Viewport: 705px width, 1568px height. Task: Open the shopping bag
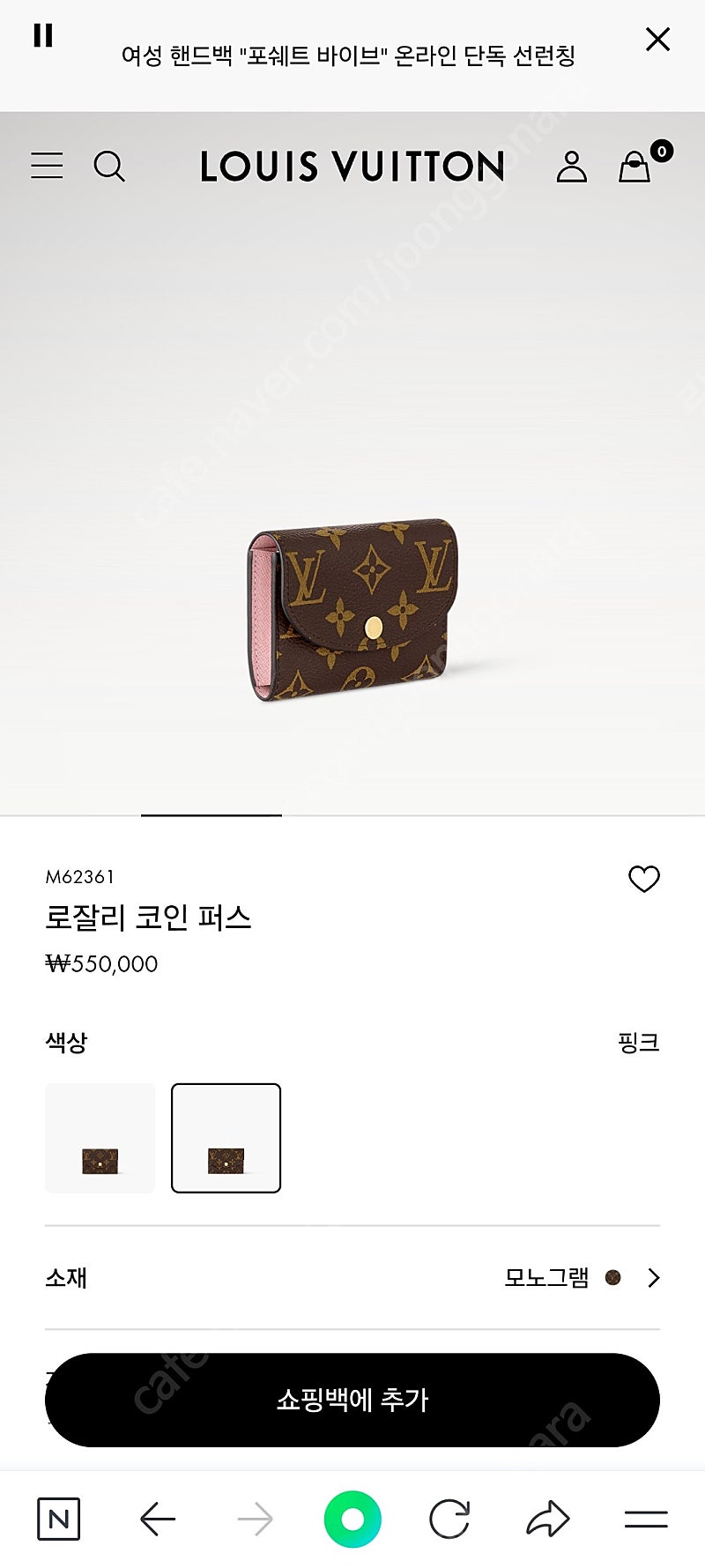635,166
